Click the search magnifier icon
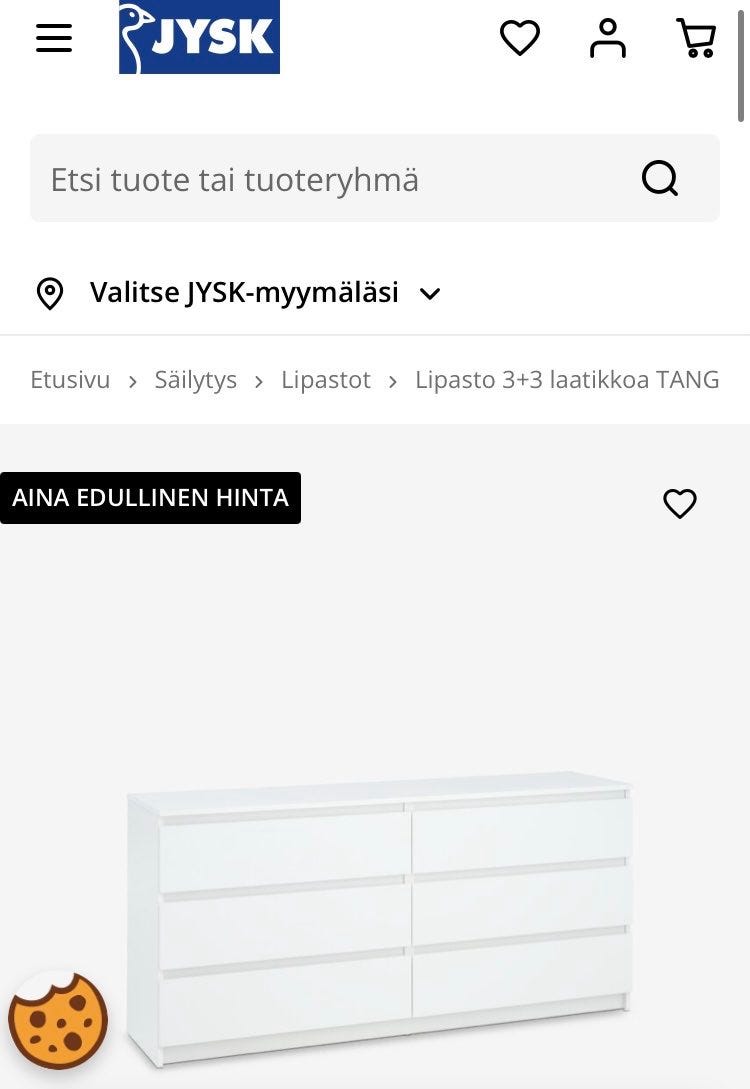 click(x=659, y=178)
